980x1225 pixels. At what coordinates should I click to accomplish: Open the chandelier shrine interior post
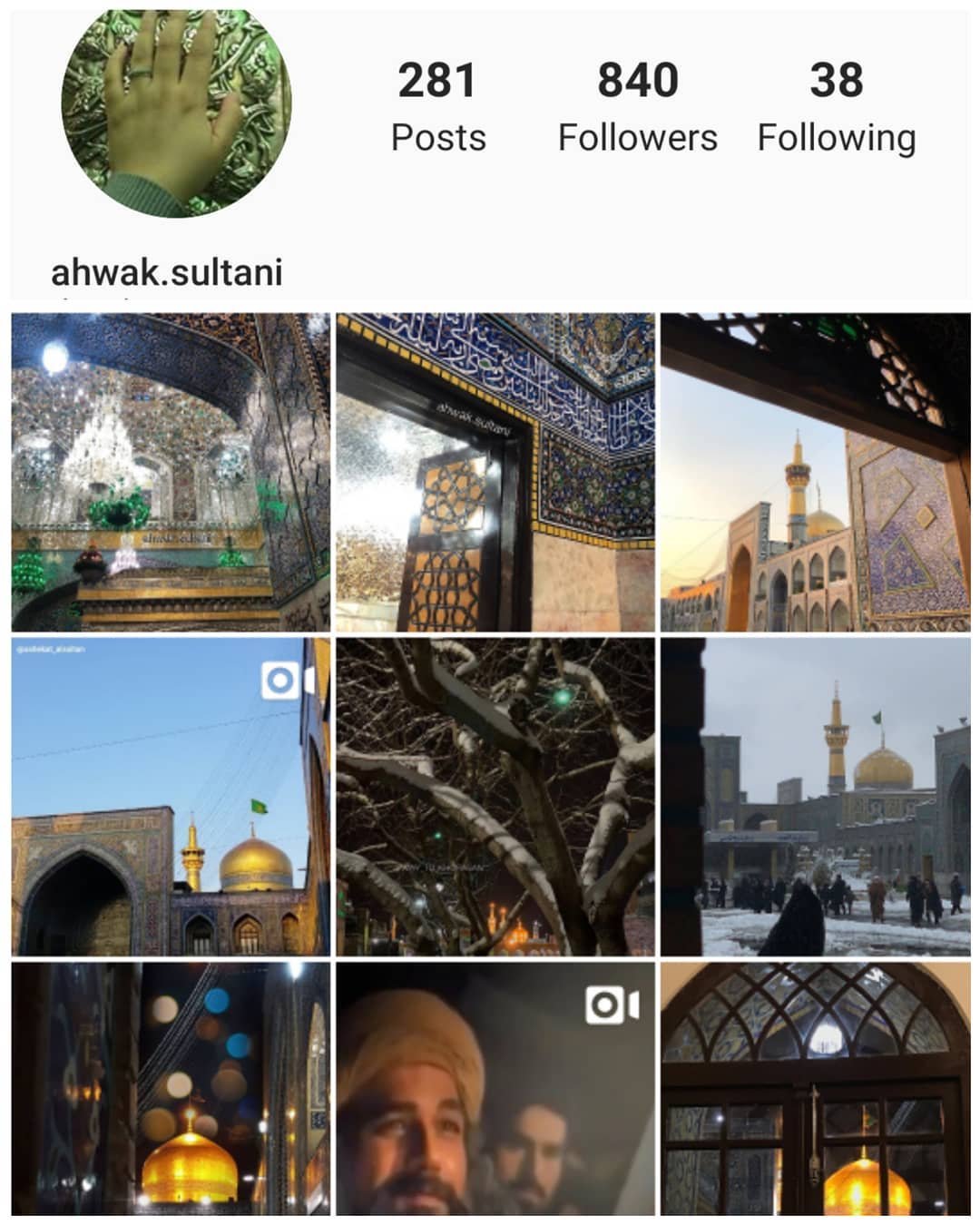[x=171, y=472]
